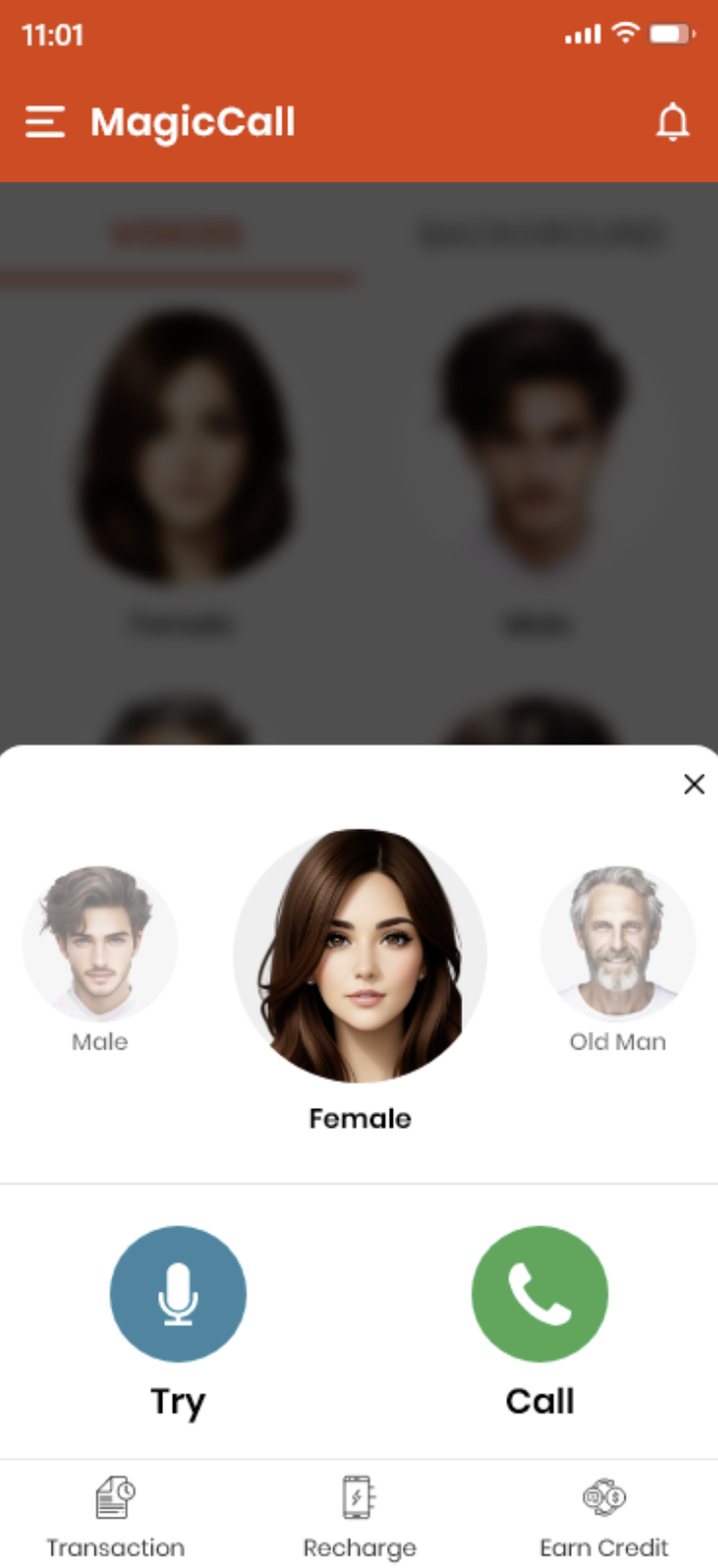This screenshot has width=718, height=1568.
Task: Choose the Old Man voice
Action: (617, 944)
